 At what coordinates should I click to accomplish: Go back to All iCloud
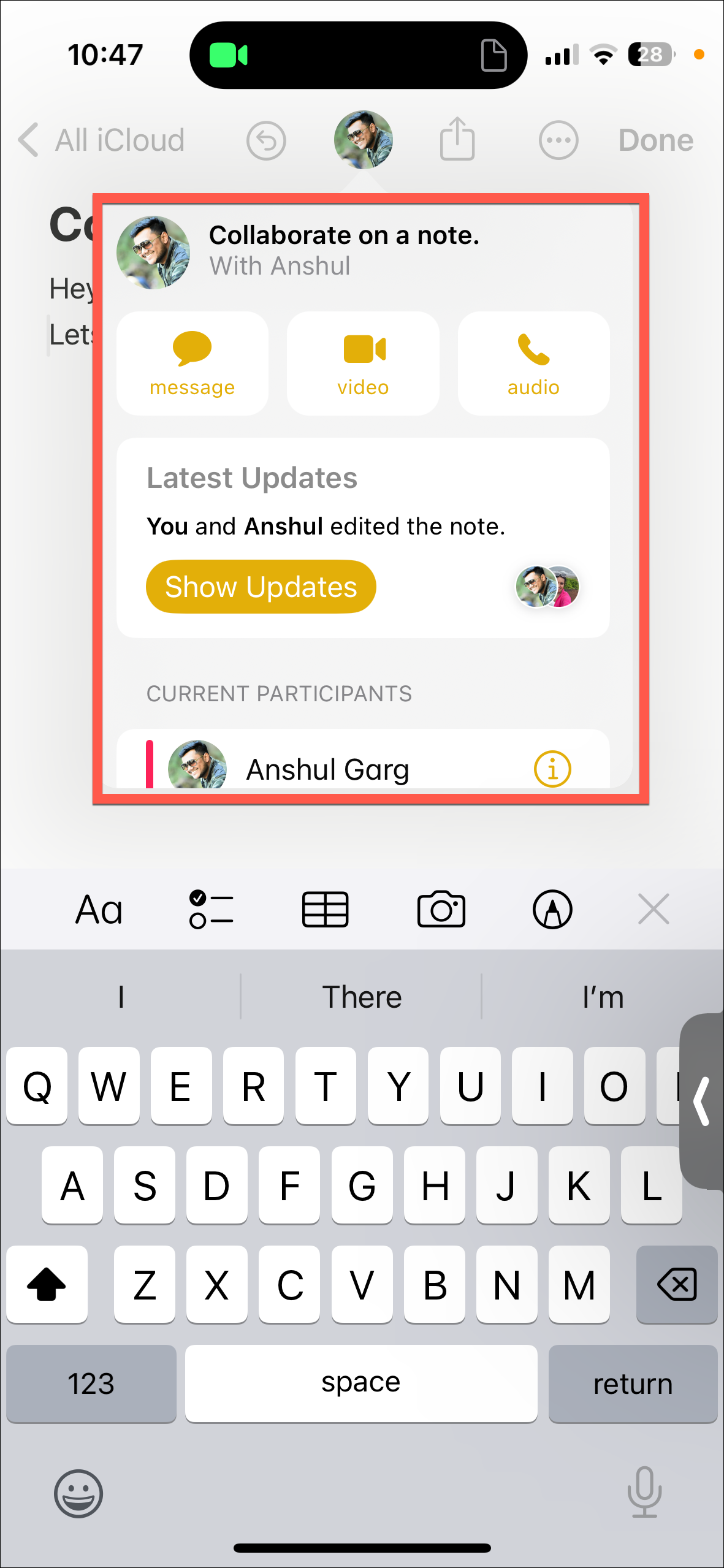101,140
